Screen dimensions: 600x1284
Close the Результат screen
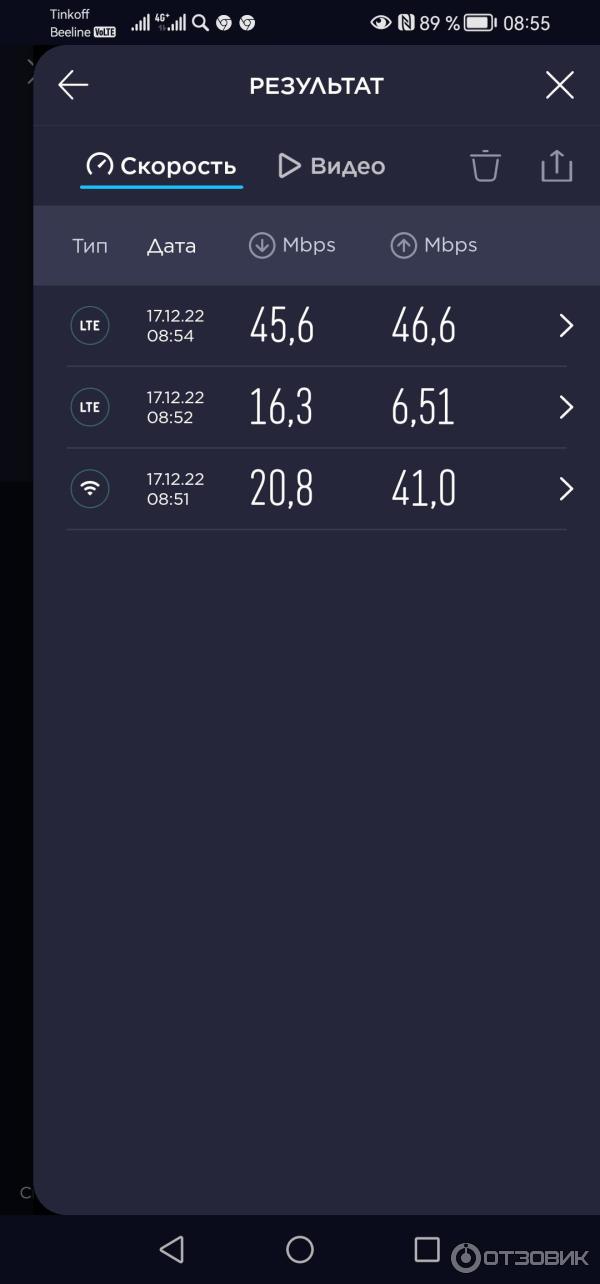pos(559,85)
